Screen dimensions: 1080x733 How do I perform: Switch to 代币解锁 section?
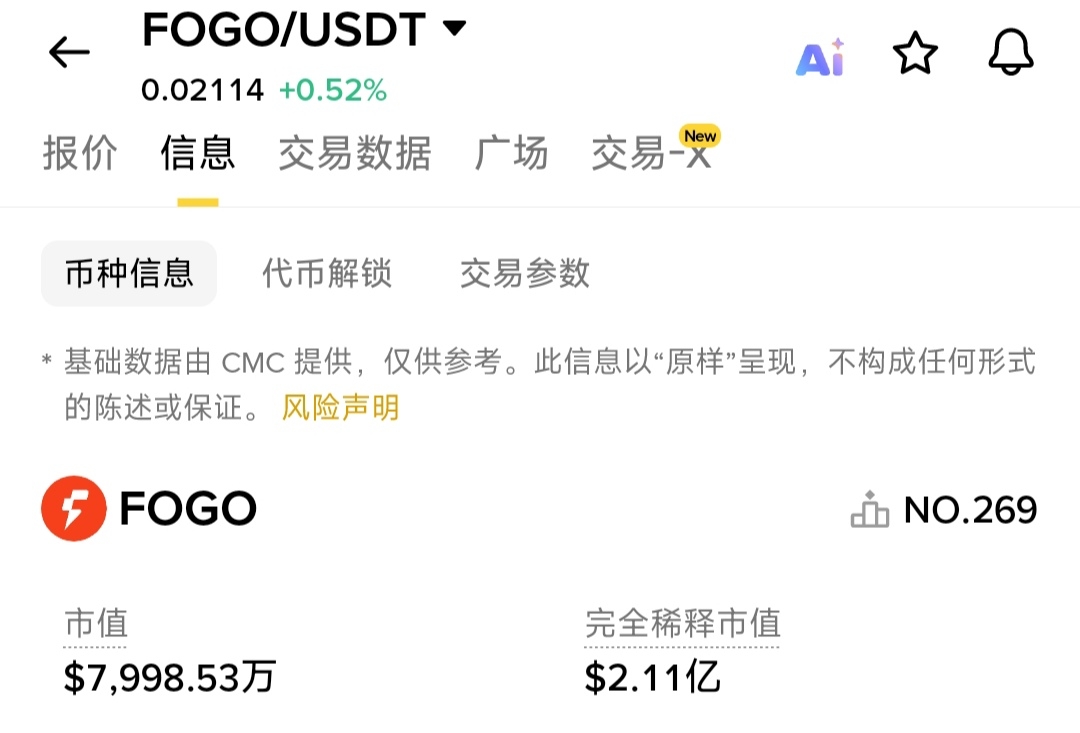click(327, 273)
